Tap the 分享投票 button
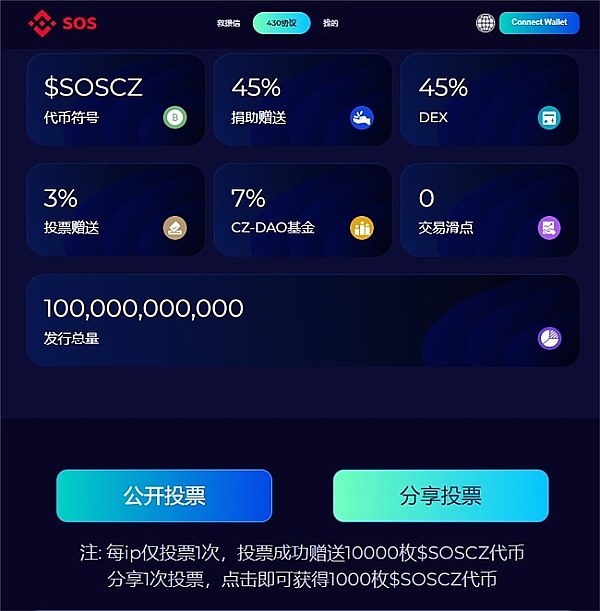Viewport: 600px width, 611px height. (x=440, y=496)
